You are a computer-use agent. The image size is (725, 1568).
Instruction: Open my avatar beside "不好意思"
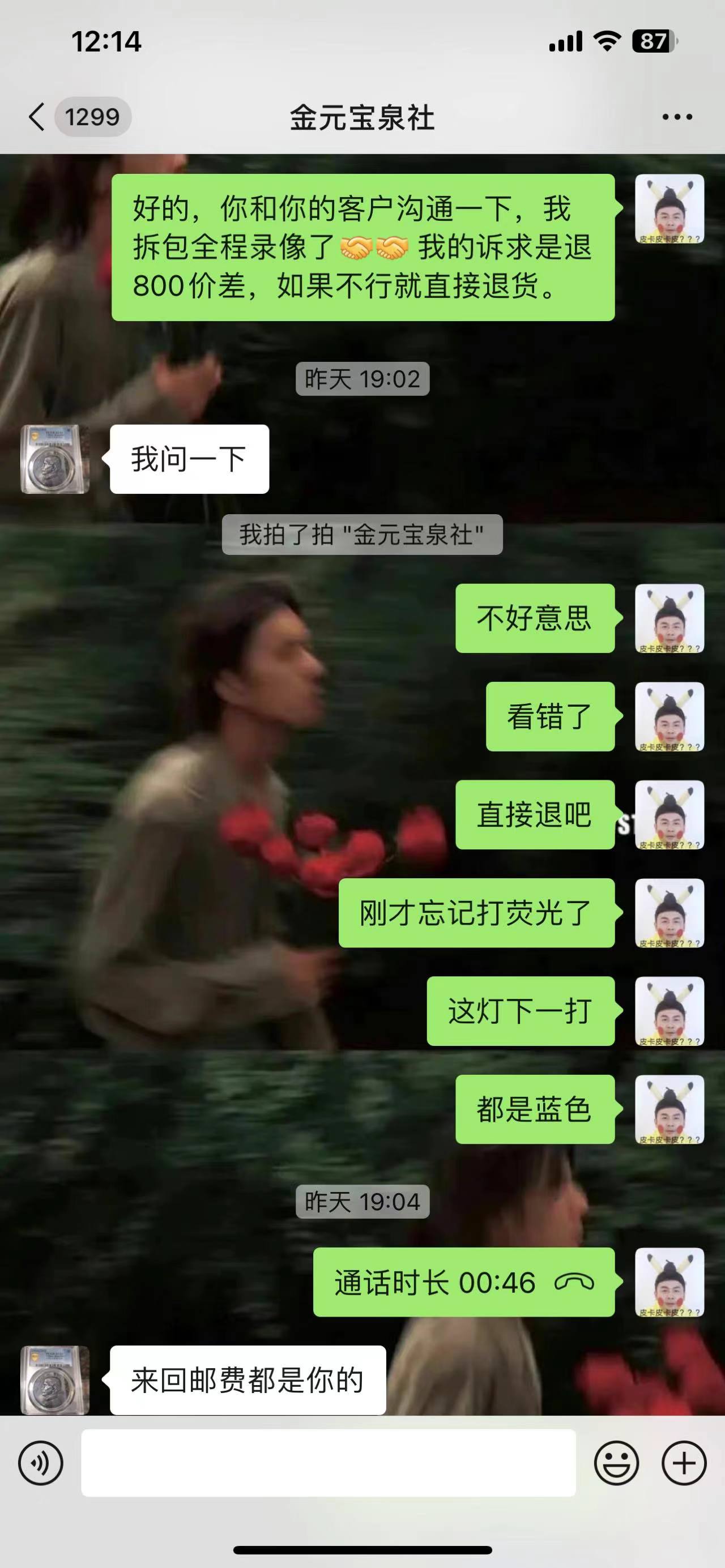click(669, 618)
